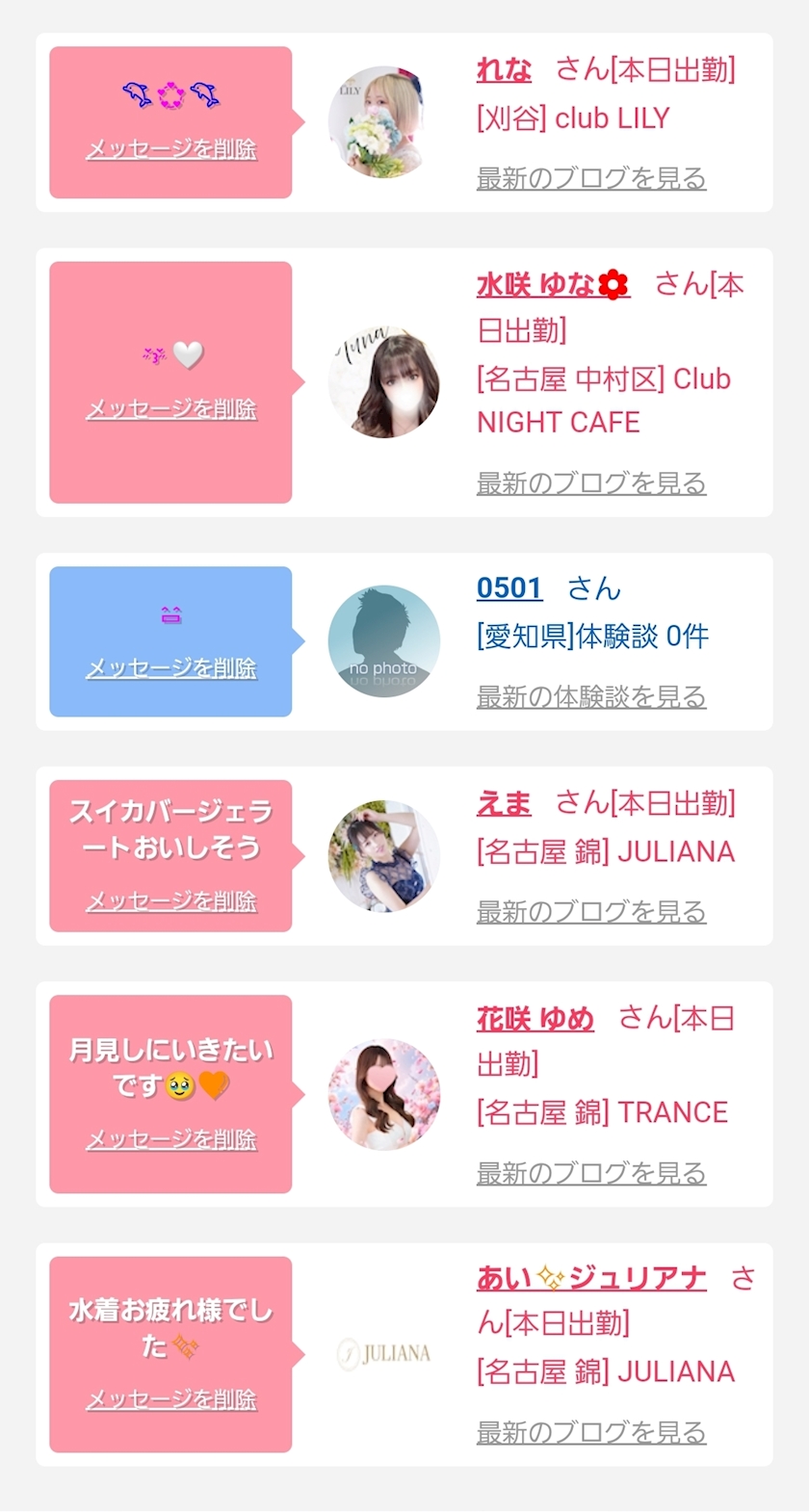Delete the スイカバージェラート message
Image resolution: width=809 pixels, height=1512 pixels.
(x=171, y=900)
